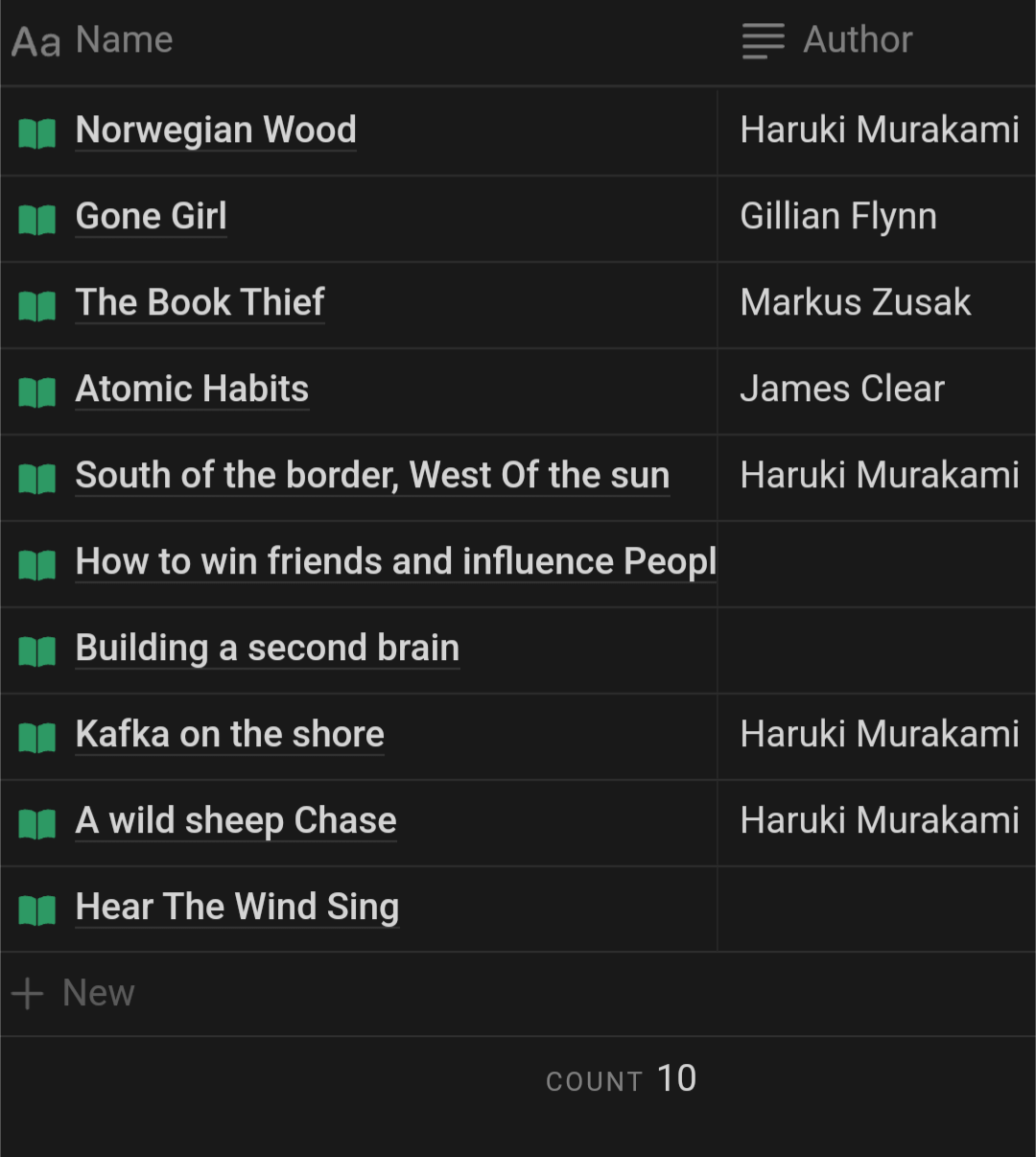Open Building a second brain entry
Screen dimensions: 1036x1157
pos(267,649)
